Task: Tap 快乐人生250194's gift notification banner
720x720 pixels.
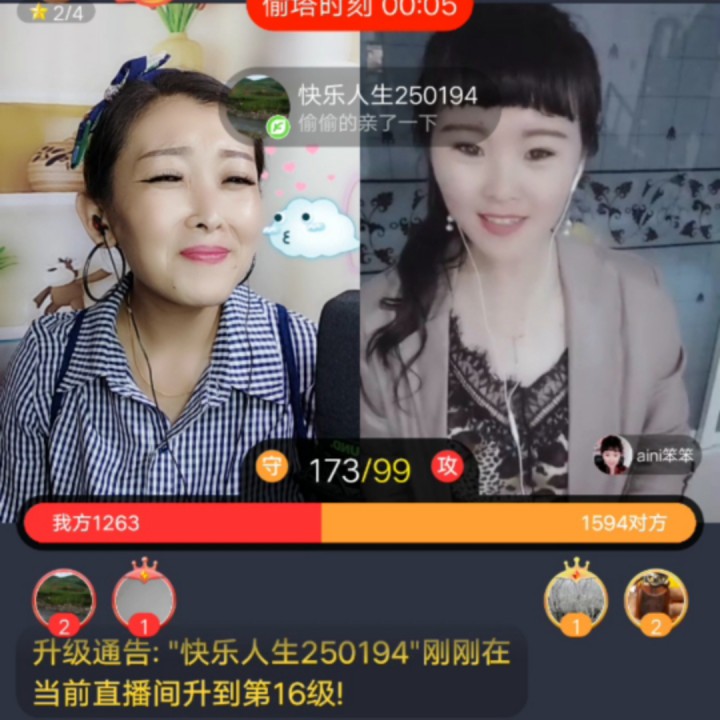Action: [360, 108]
